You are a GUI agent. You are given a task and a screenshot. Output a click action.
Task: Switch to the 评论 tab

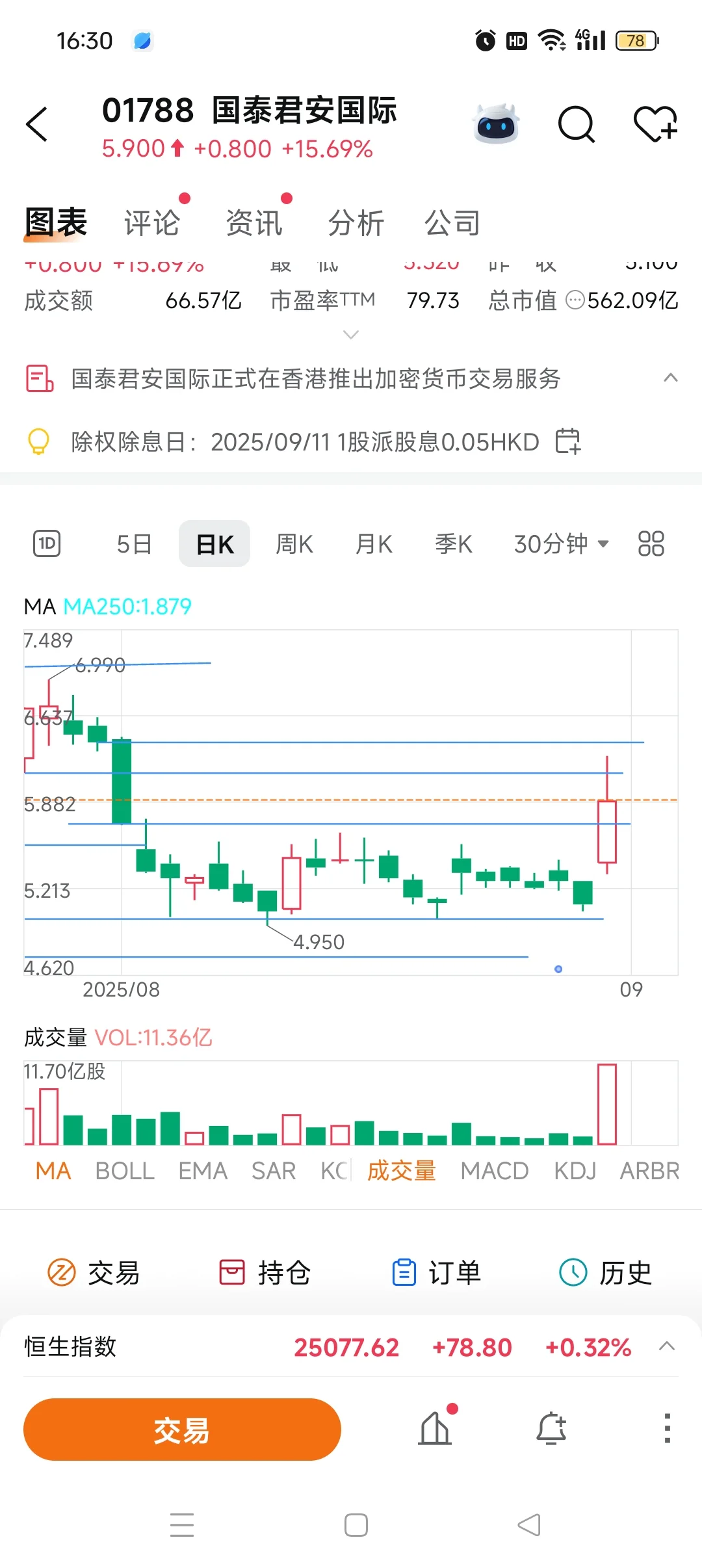click(x=152, y=223)
